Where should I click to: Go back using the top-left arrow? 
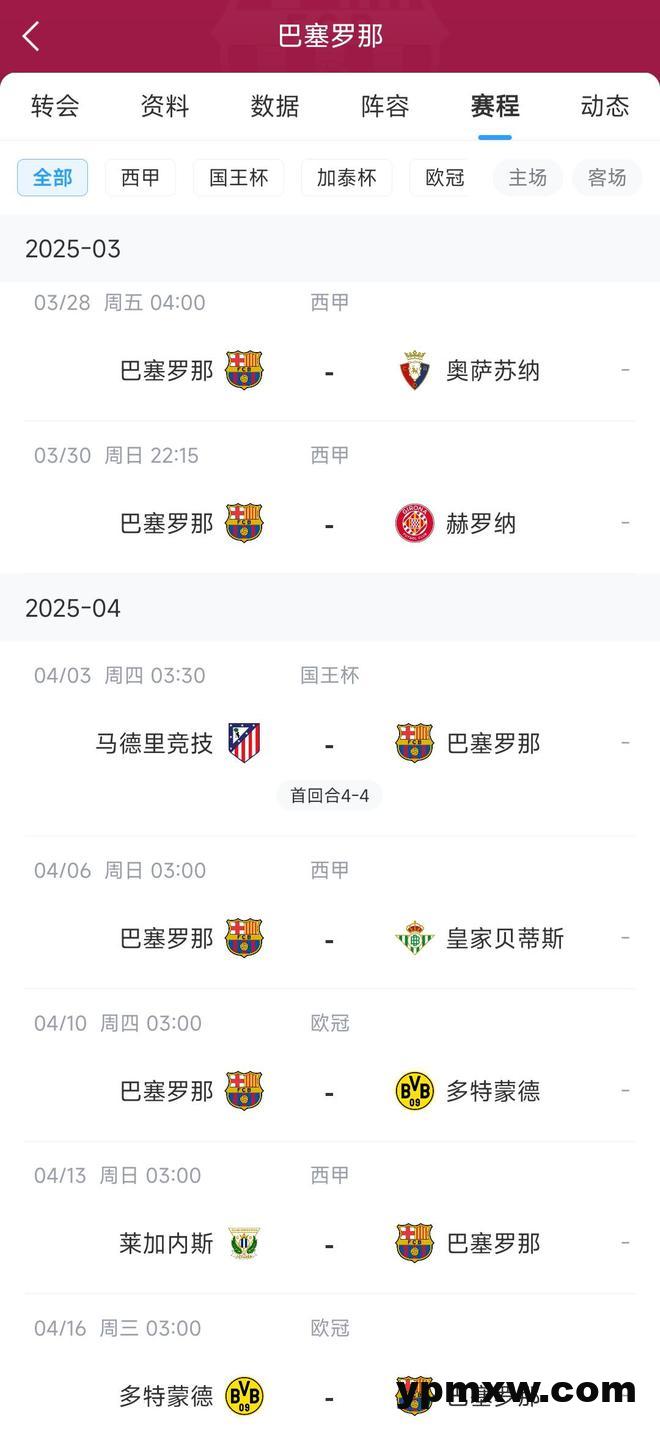point(31,37)
